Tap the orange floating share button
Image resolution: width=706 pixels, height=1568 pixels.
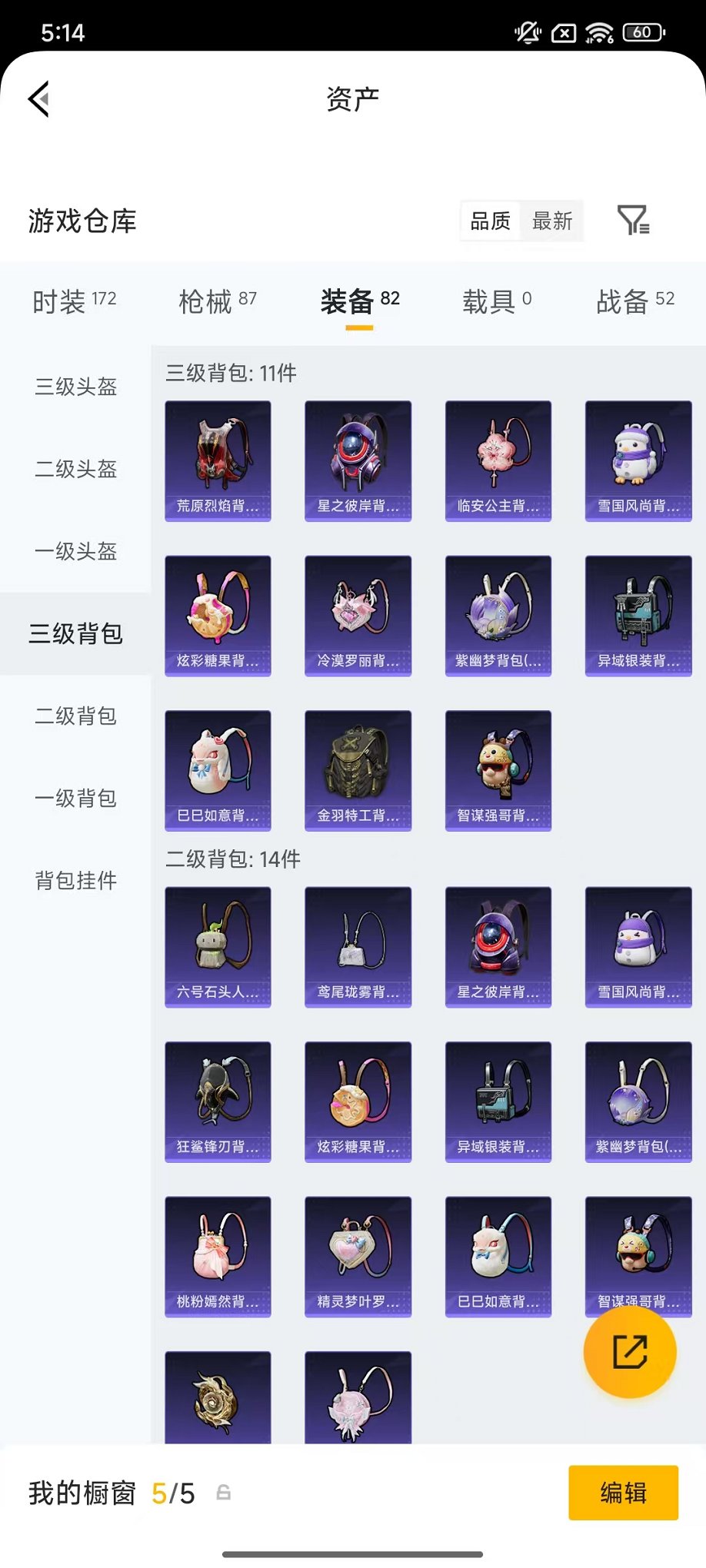pyautogui.click(x=630, y=1352)
